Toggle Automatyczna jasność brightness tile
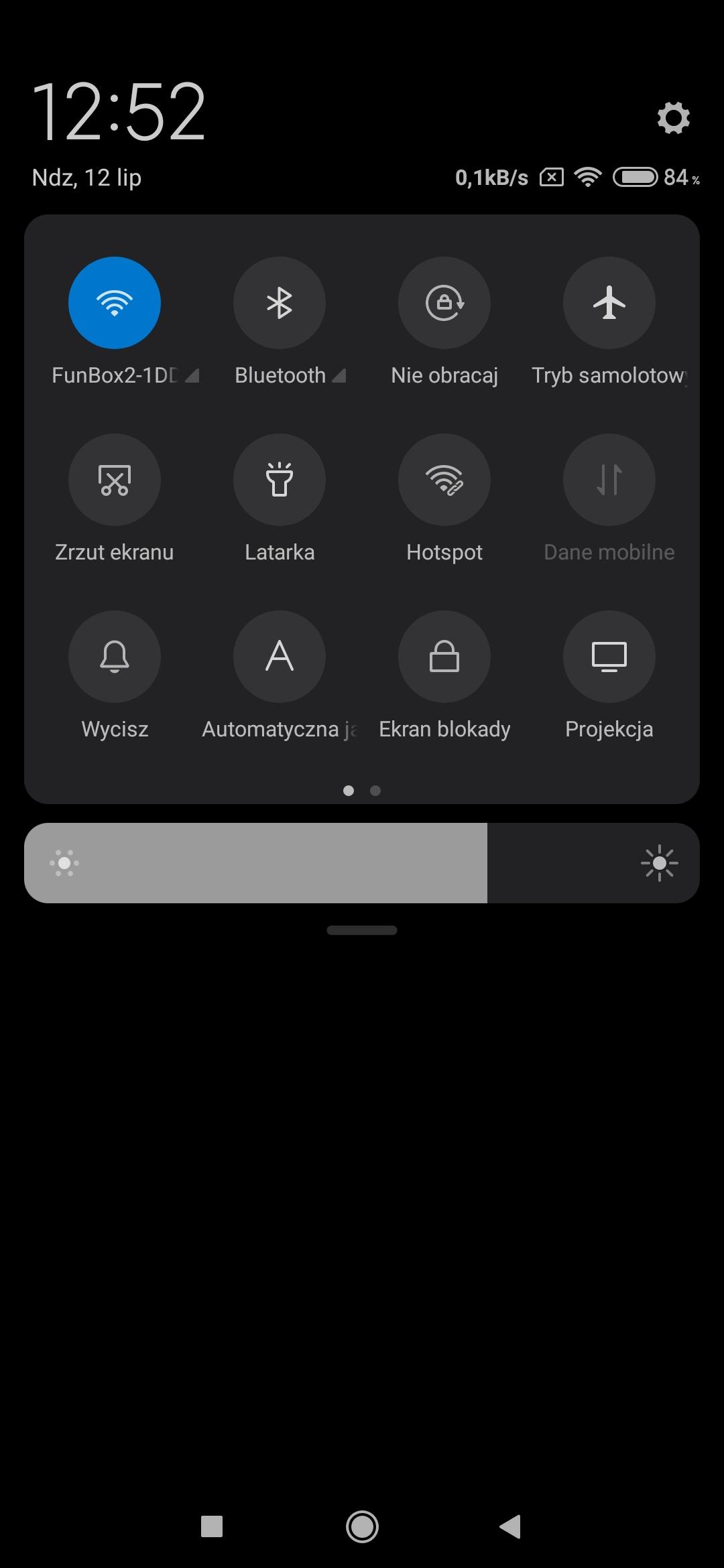The width and height of the screenshot is (724, 1568). pos(280,657)
